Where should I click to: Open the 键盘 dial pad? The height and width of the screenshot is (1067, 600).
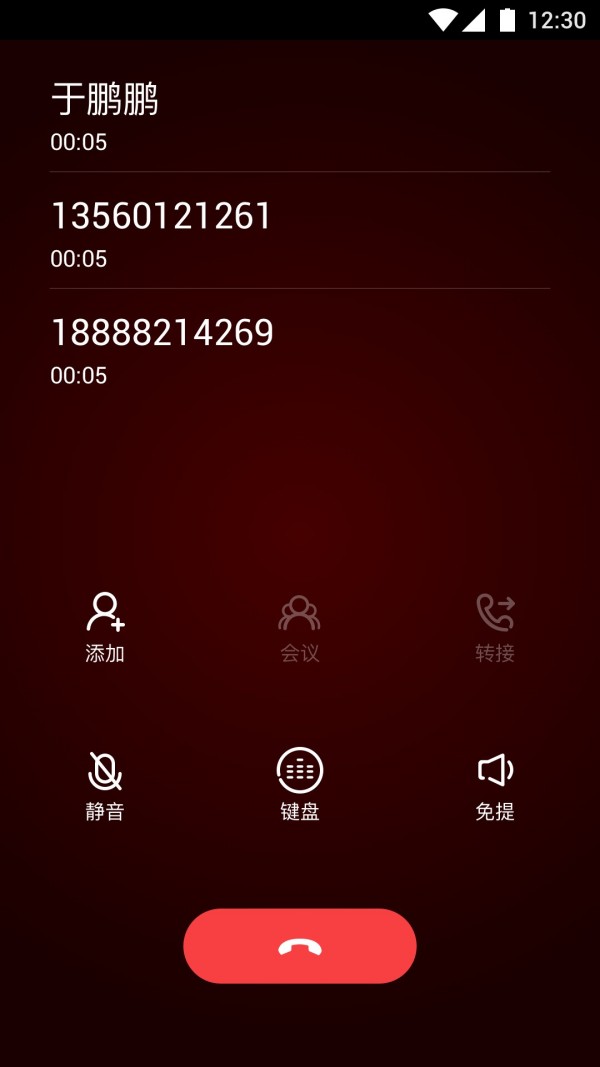point(300,785)
